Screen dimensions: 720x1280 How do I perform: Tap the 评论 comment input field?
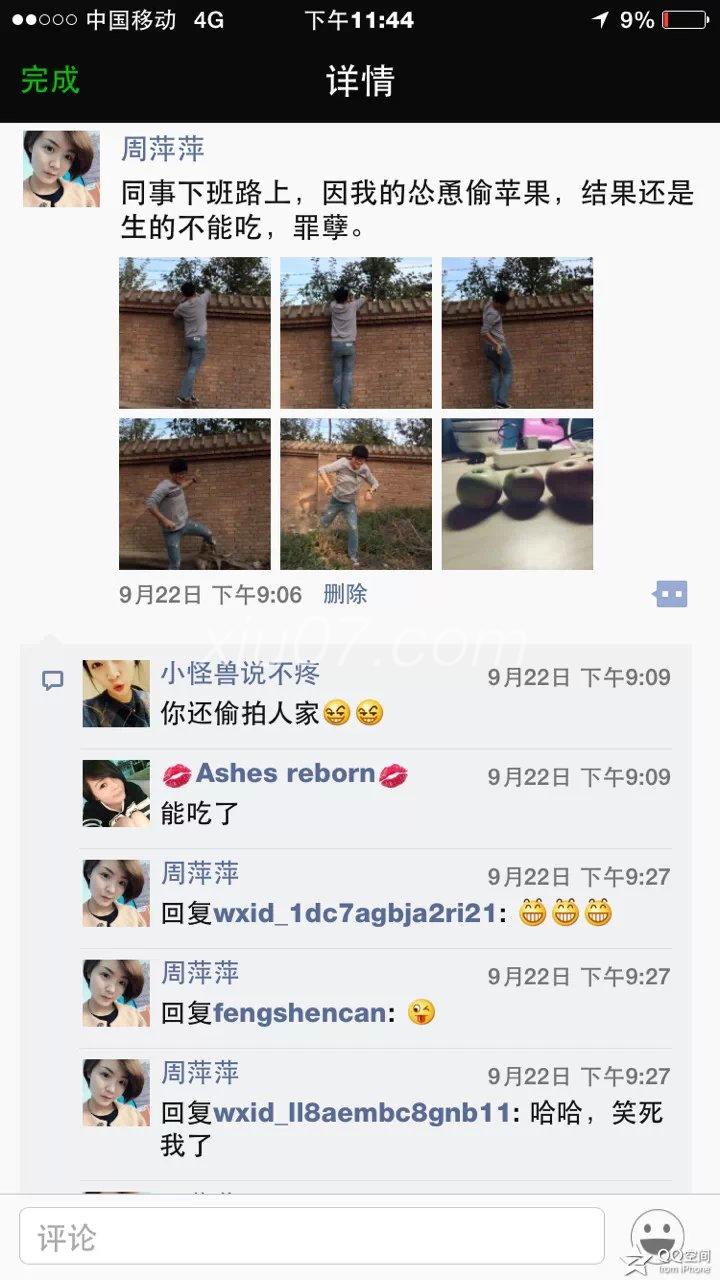click(x=312, y=1236)
